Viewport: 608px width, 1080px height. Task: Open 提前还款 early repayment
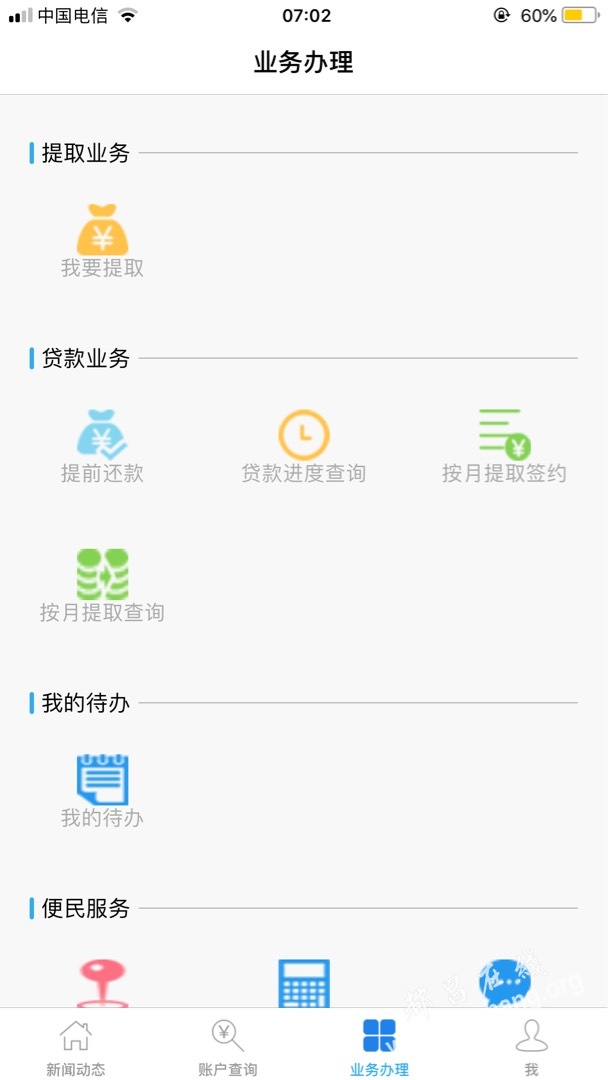(102, 446)
